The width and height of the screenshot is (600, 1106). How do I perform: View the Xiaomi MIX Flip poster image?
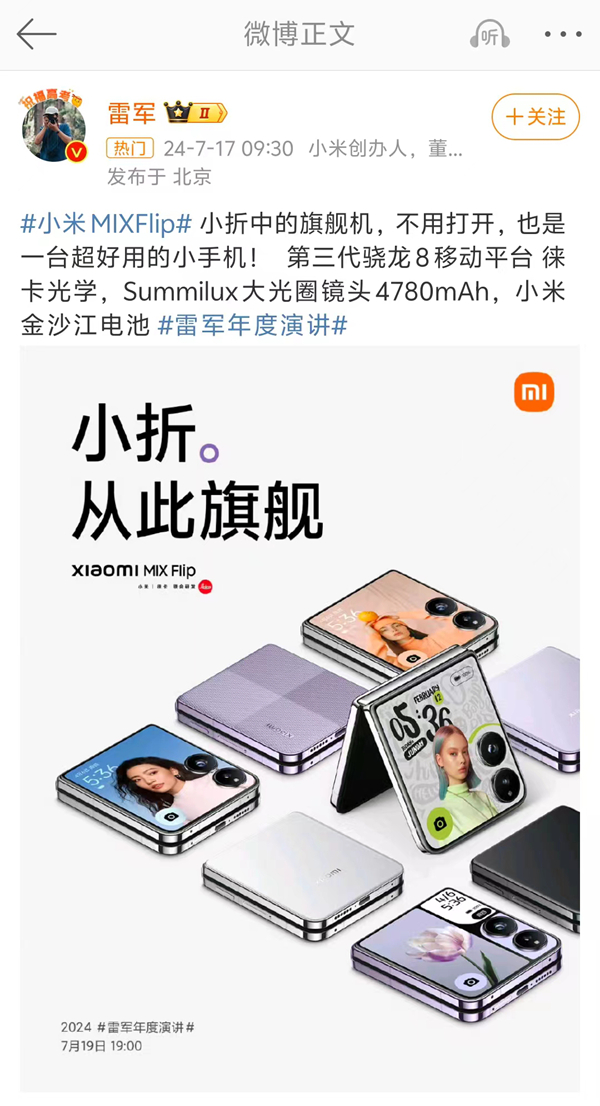(x=300, y=719)
